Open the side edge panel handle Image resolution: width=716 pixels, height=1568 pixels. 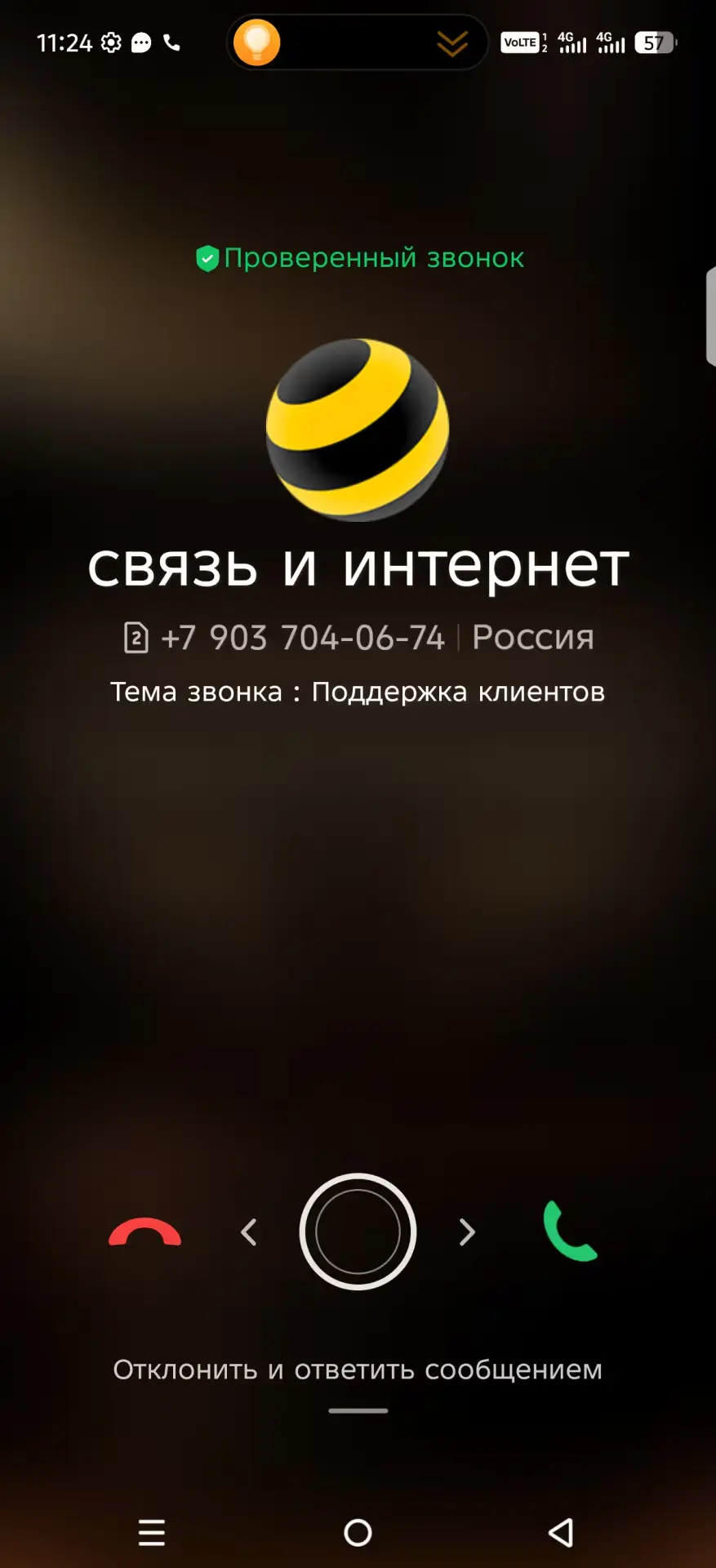coord(710,316)
